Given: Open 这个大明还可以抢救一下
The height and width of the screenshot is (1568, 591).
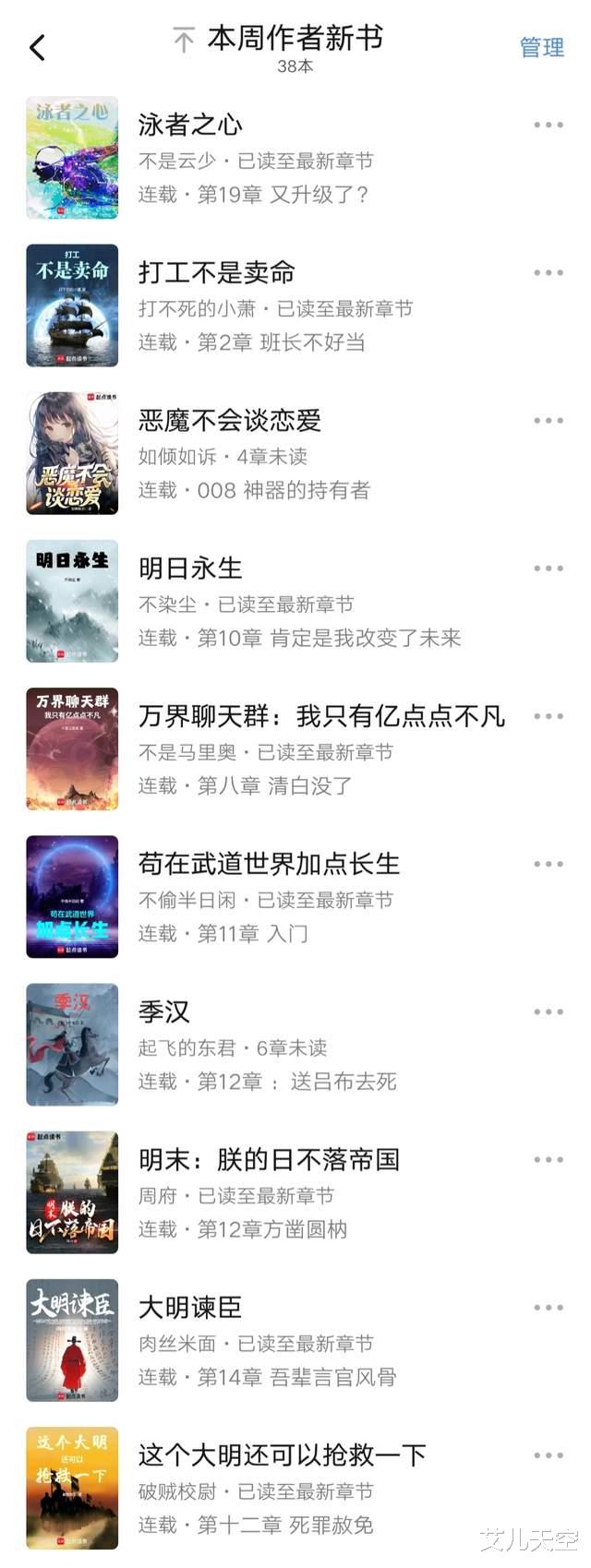Looking at the screenshot, I should (x=282, y=1455).
